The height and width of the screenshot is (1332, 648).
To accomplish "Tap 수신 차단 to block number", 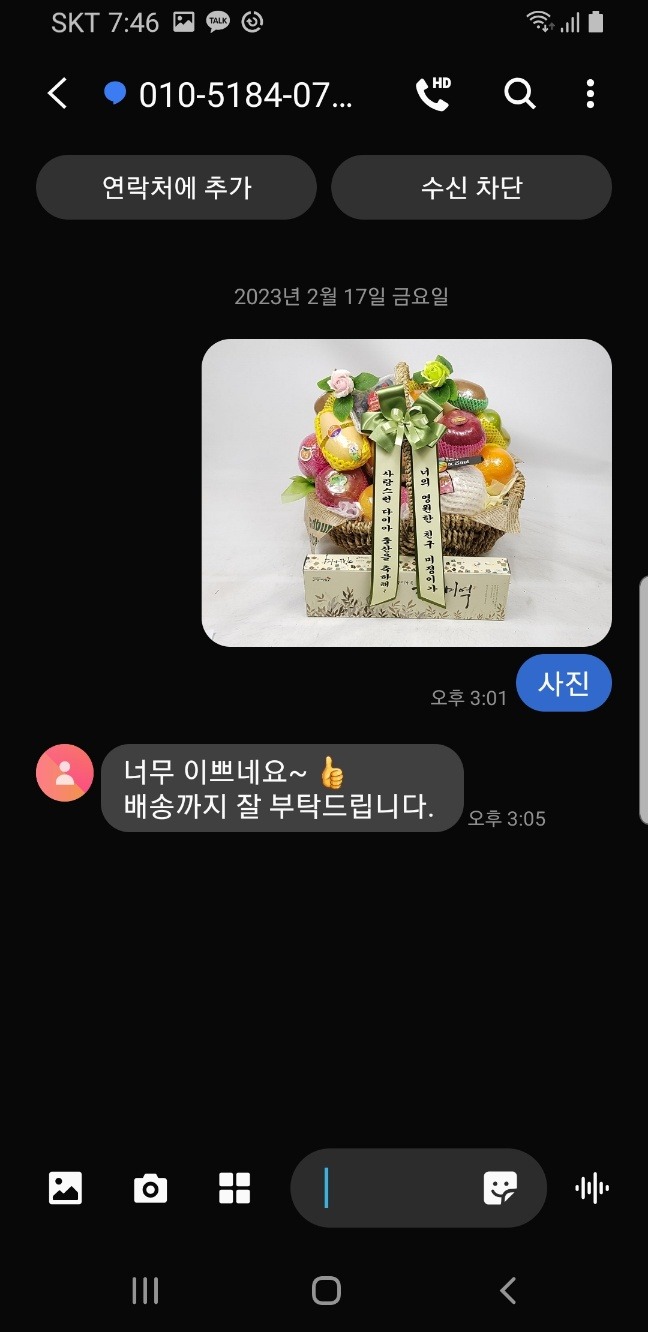I will [x=471, y=187].
